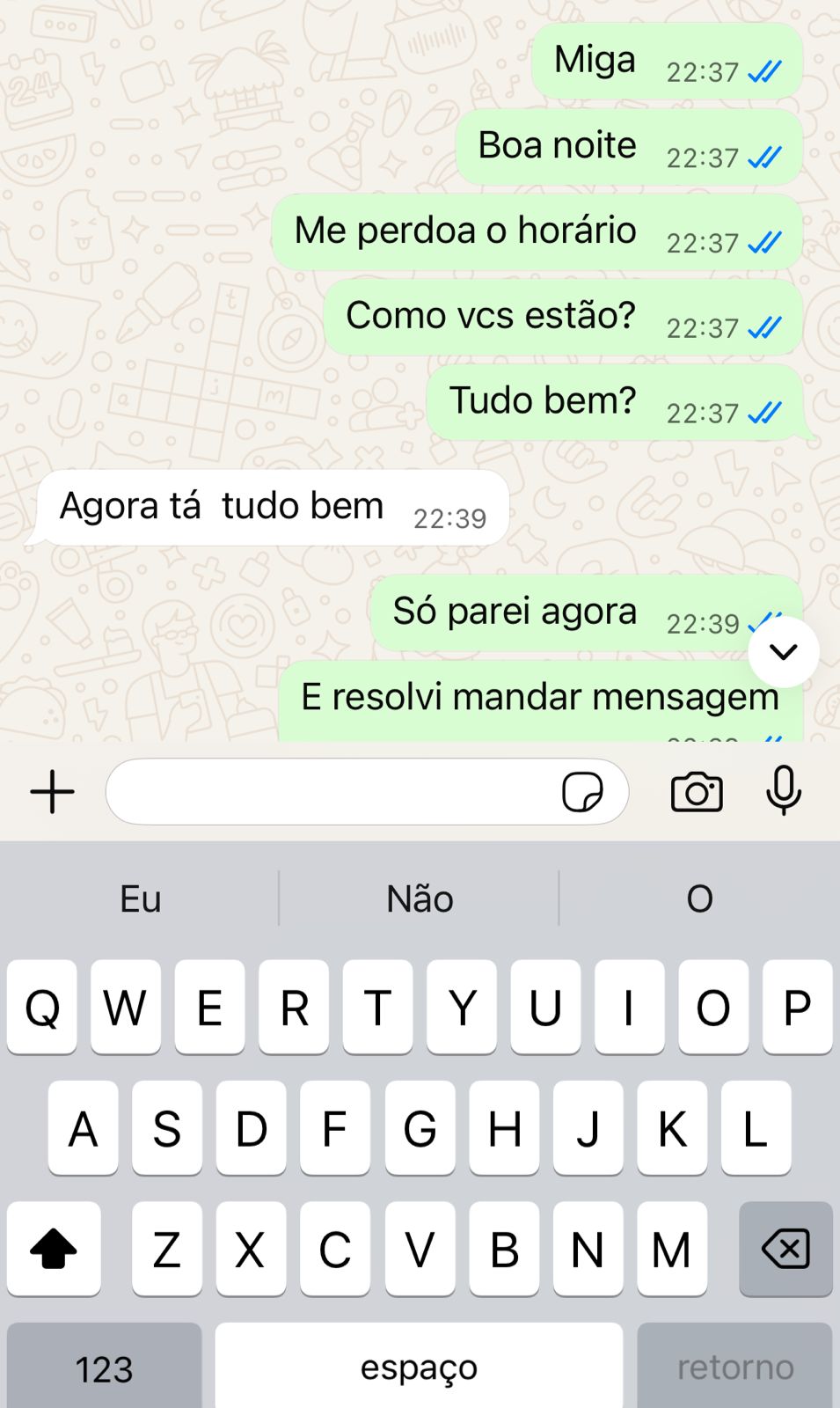The image size is (840, 1408).
Task: Tap the shift key
Action: coord(54,1249)
